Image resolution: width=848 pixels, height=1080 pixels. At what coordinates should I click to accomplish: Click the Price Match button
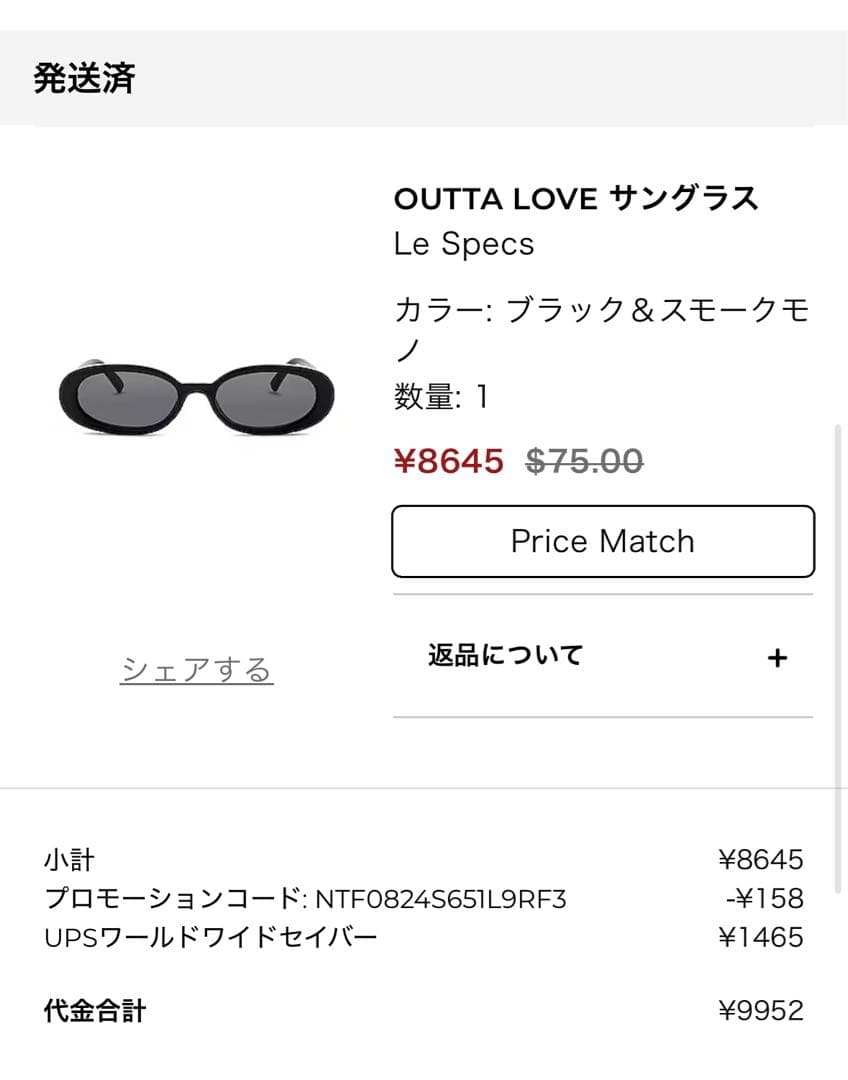[x=603, y=542]
